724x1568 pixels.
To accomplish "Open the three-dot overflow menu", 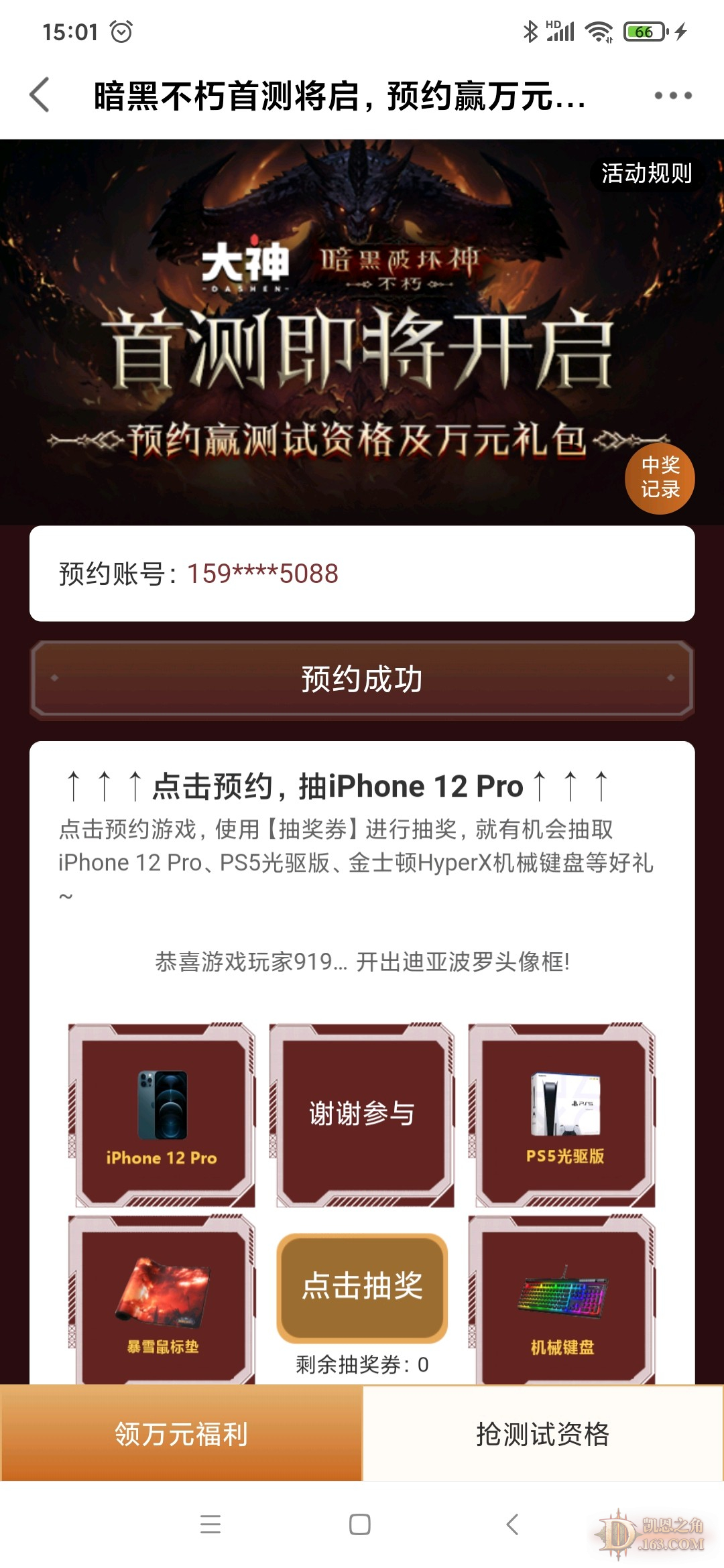I will [x=672, y=96].
